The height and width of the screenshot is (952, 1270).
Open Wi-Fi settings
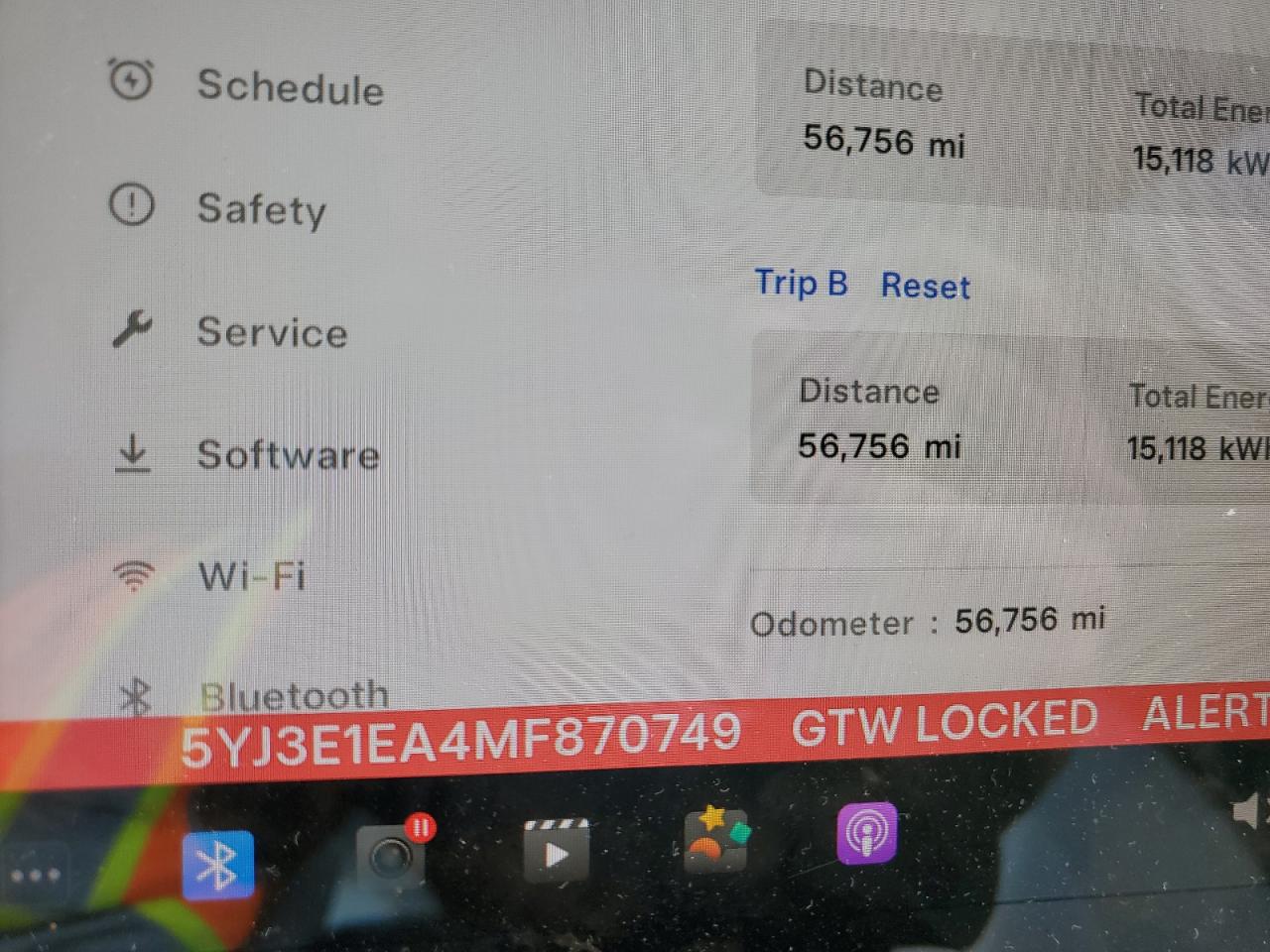[x=251, y=576]
